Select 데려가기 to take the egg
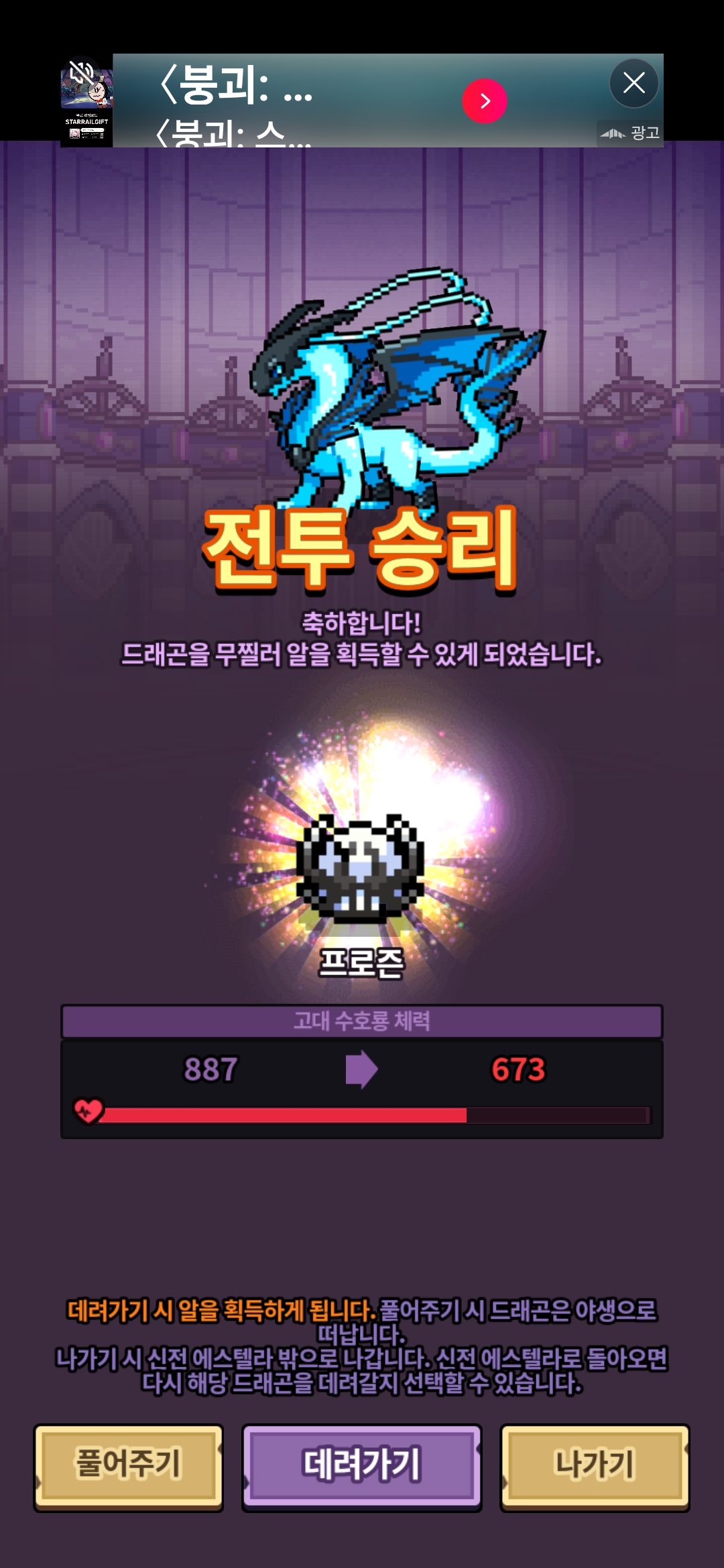724x1568 pixels. click(x=361, y=1466)
